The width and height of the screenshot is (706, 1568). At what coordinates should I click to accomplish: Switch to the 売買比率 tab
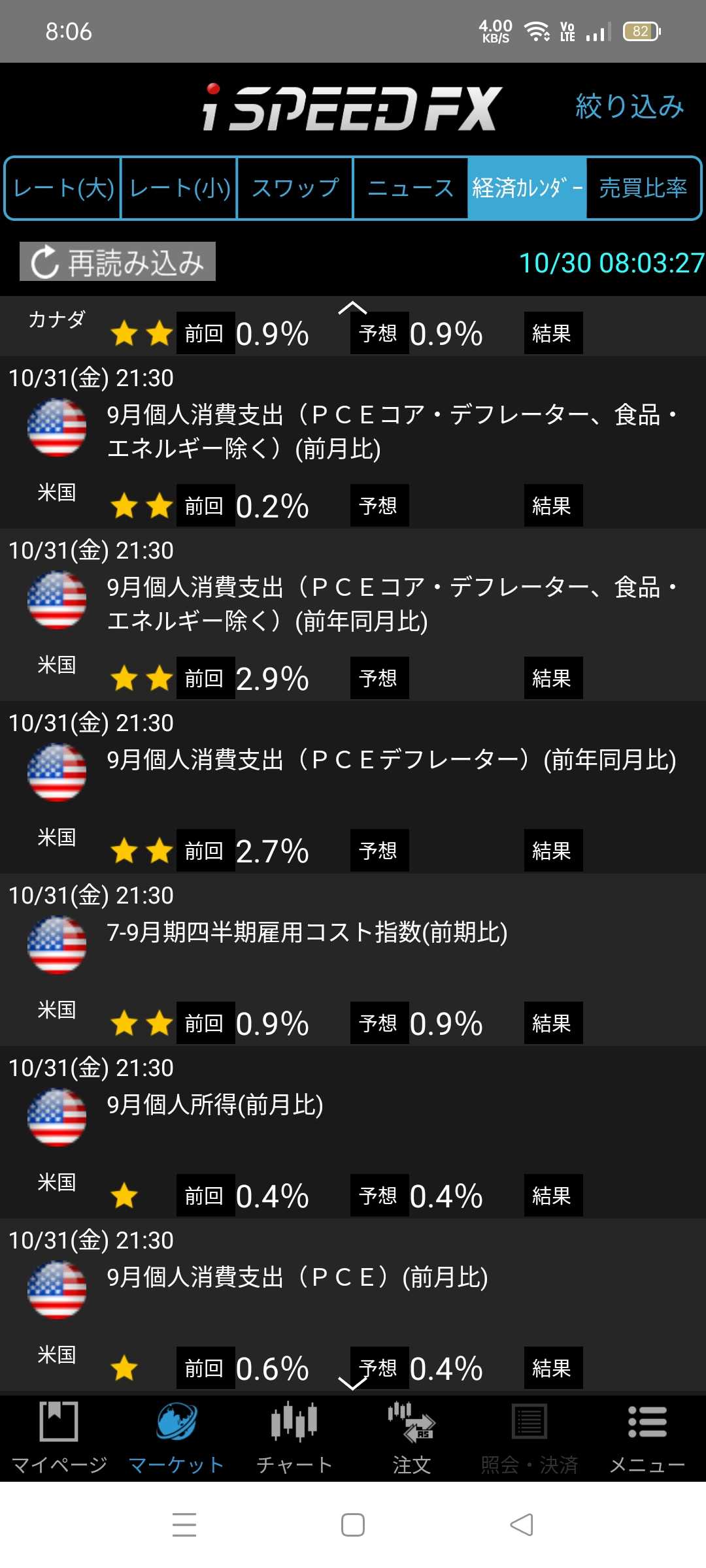(x=643, y=188)
